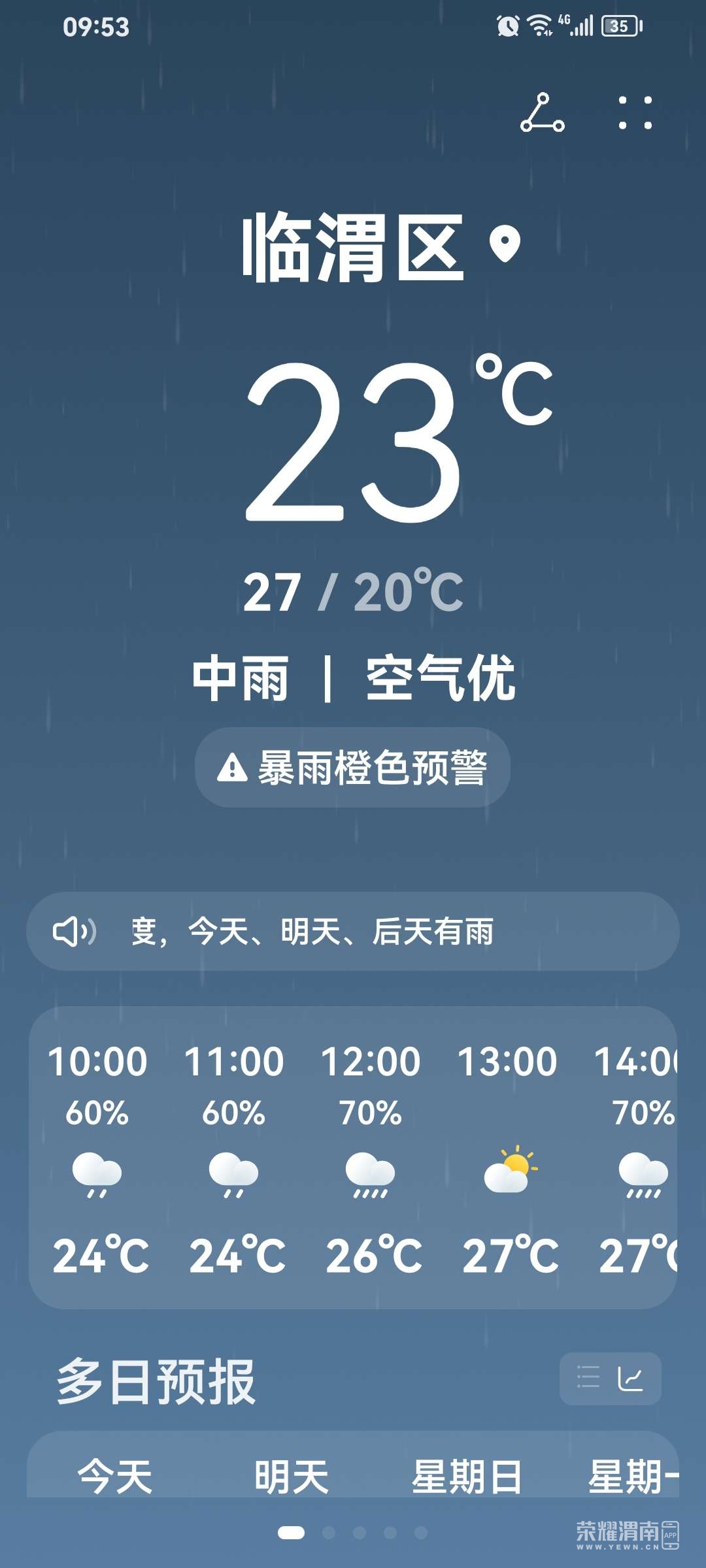View air quality details via 空气优

pos(441,679)
